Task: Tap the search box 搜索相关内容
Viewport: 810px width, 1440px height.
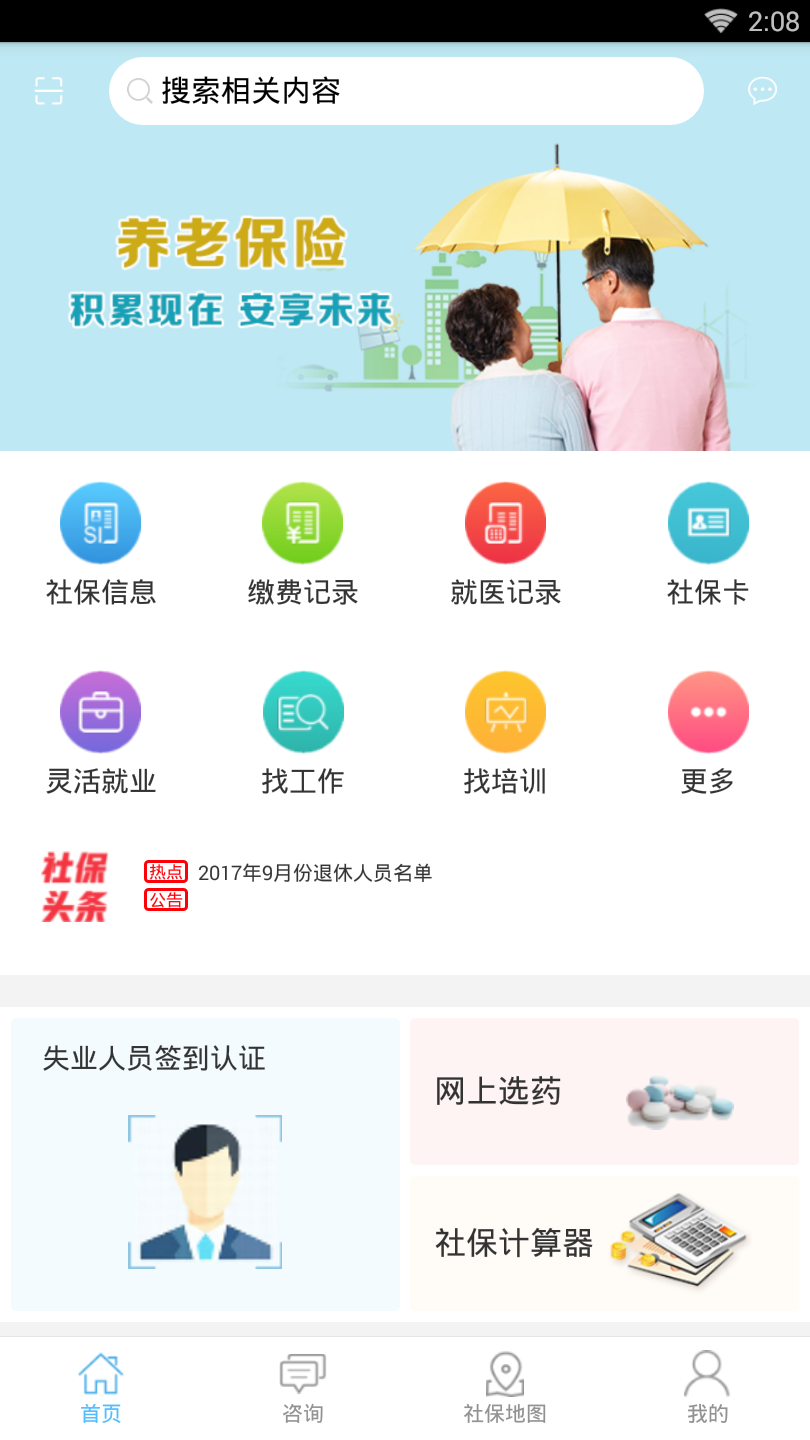Action: click(x=406, y=91)
